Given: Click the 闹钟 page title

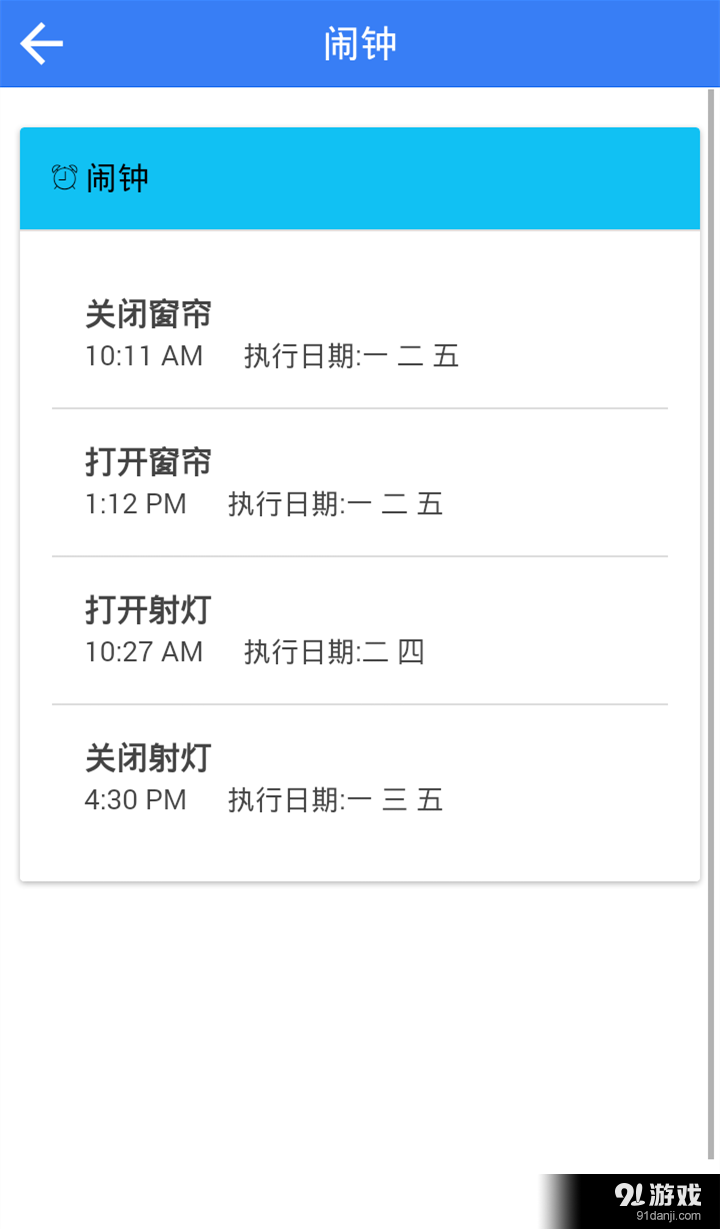Looking at the screenshot, I should point(360,44).
